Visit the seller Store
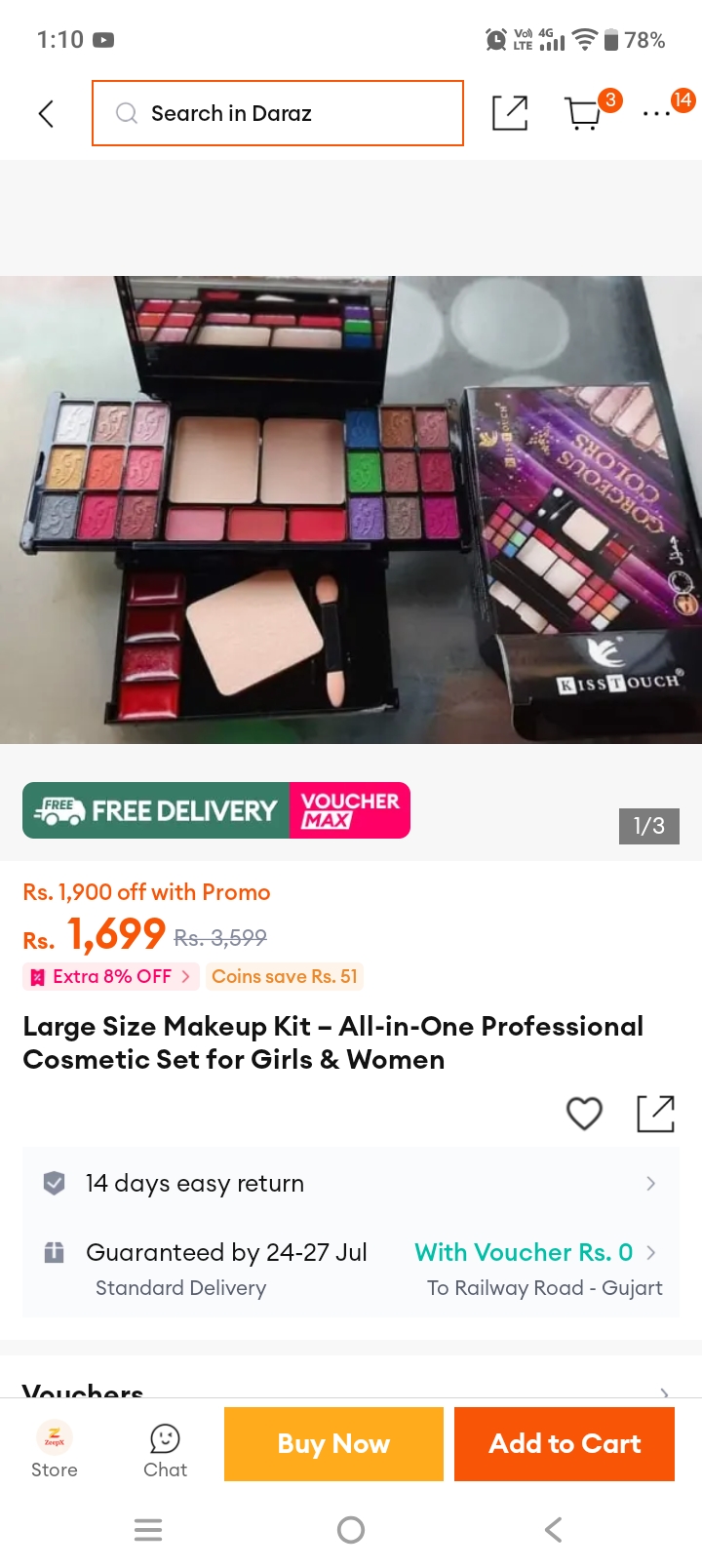This screenshot has height=1568, width=702. click(x=55, y=1450)
